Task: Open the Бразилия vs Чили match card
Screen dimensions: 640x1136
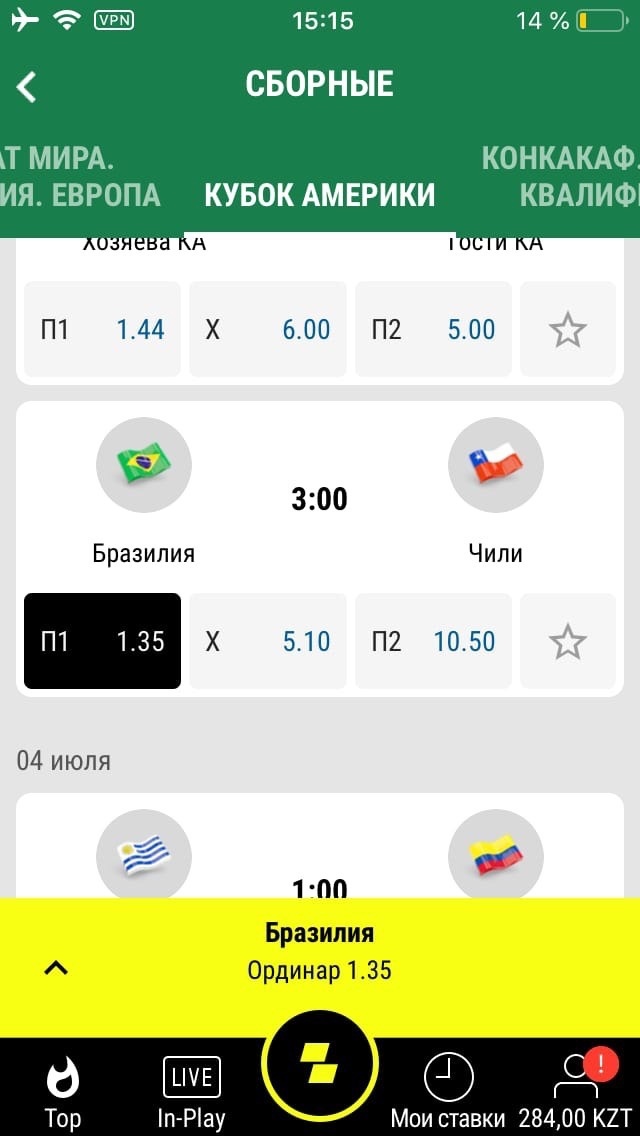Action: (x=320, y=493)
